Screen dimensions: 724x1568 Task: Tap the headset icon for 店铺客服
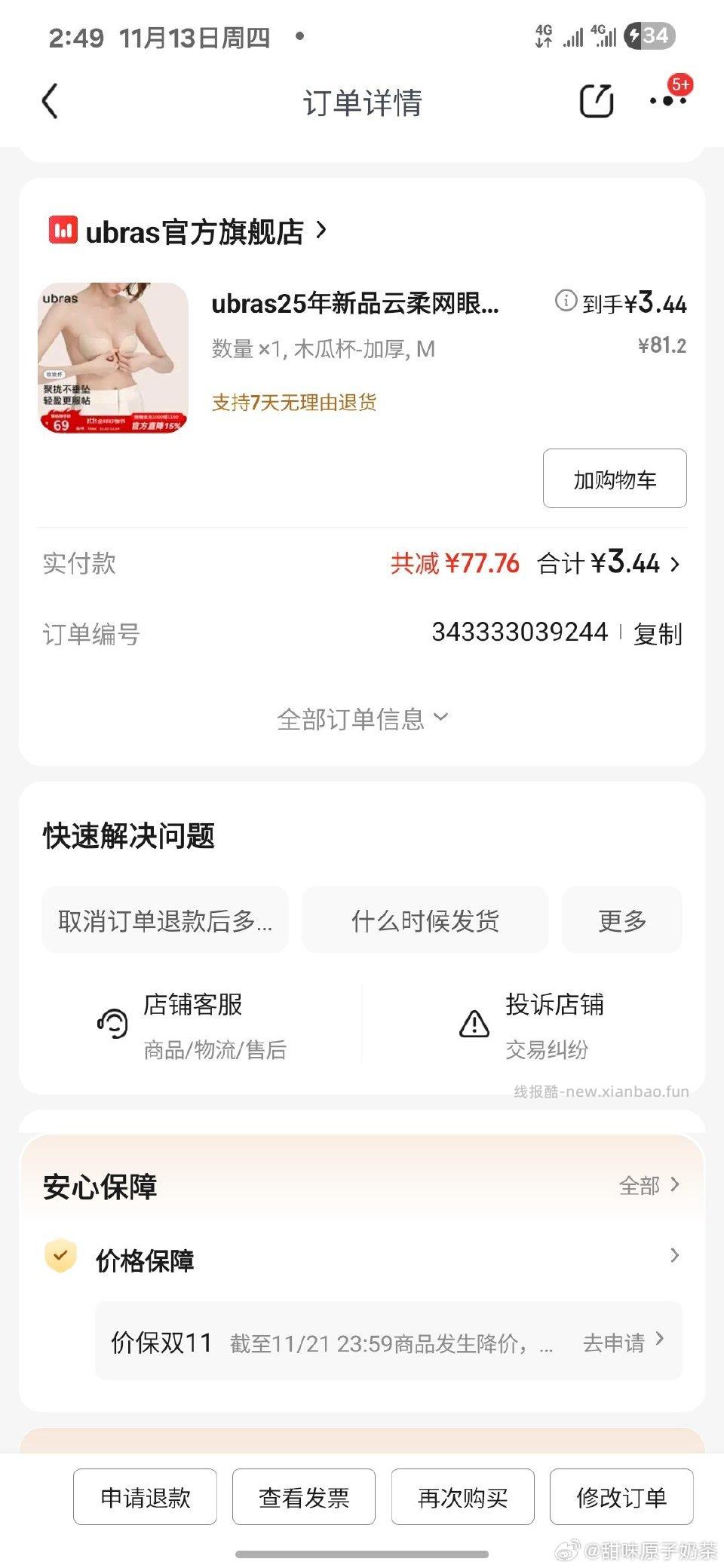(x=112, y=1024)
